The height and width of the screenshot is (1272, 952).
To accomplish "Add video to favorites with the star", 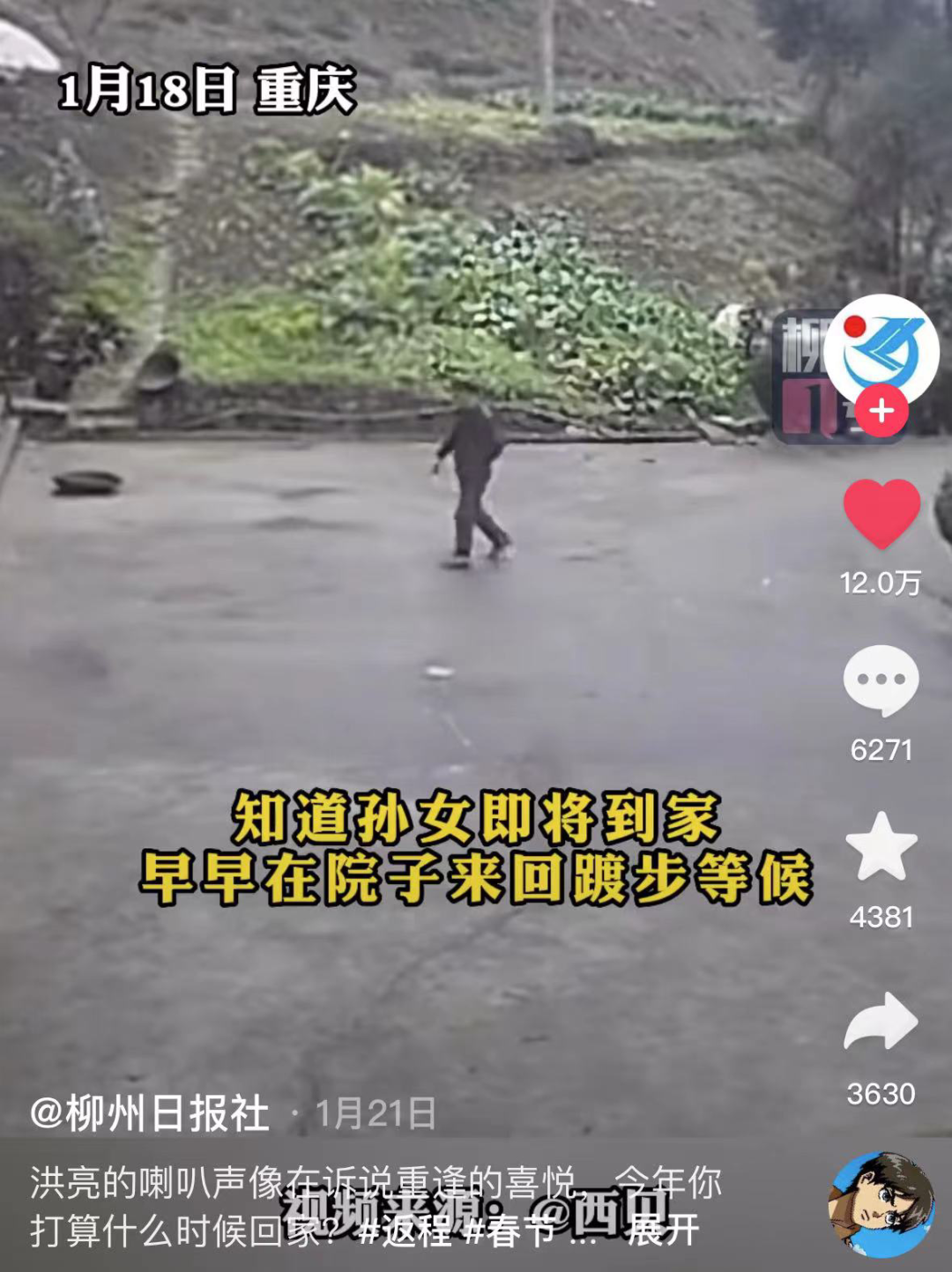I will tap(881, 847).
